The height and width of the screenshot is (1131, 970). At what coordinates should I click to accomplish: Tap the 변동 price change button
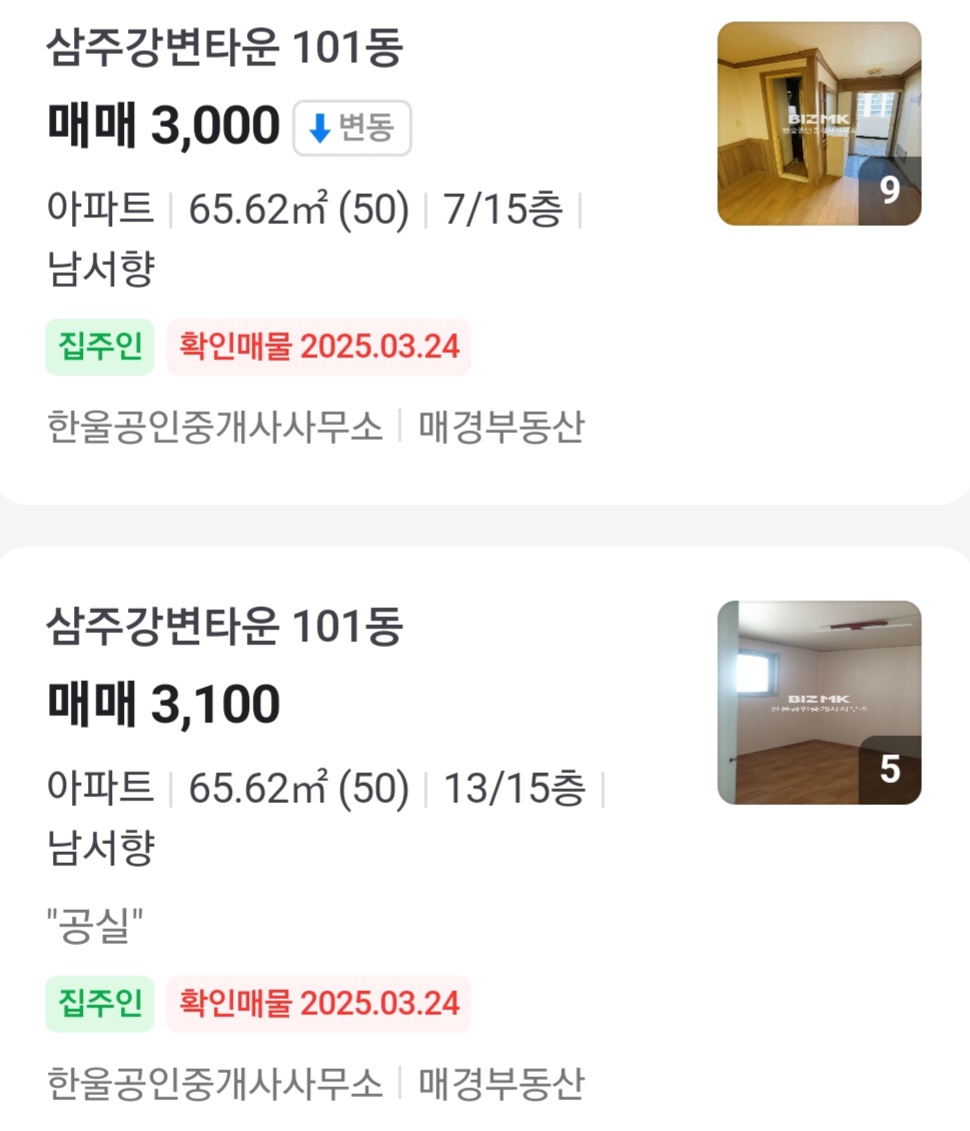coord(352,128)
